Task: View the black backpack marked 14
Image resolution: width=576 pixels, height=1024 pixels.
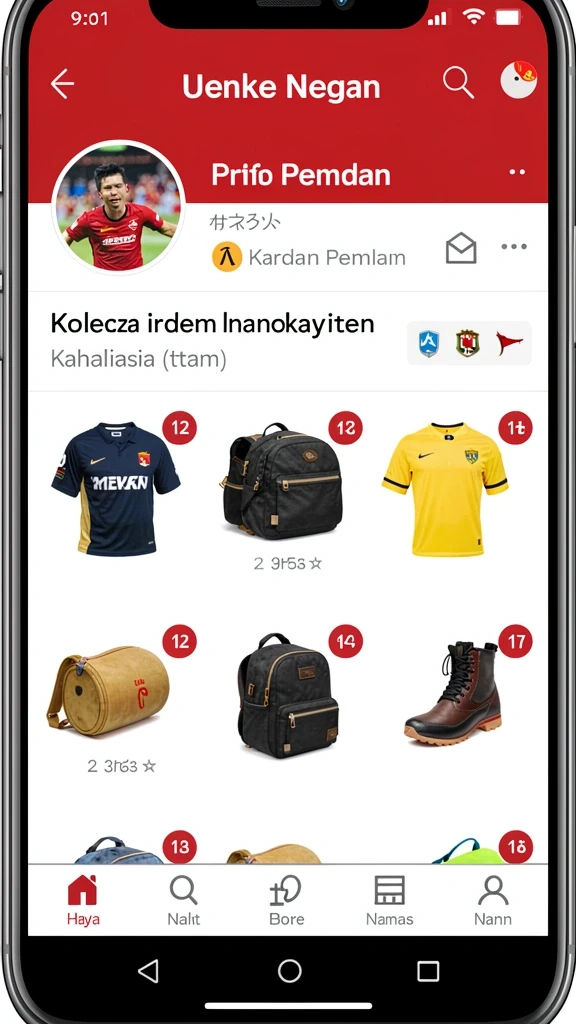Action: 287,696
